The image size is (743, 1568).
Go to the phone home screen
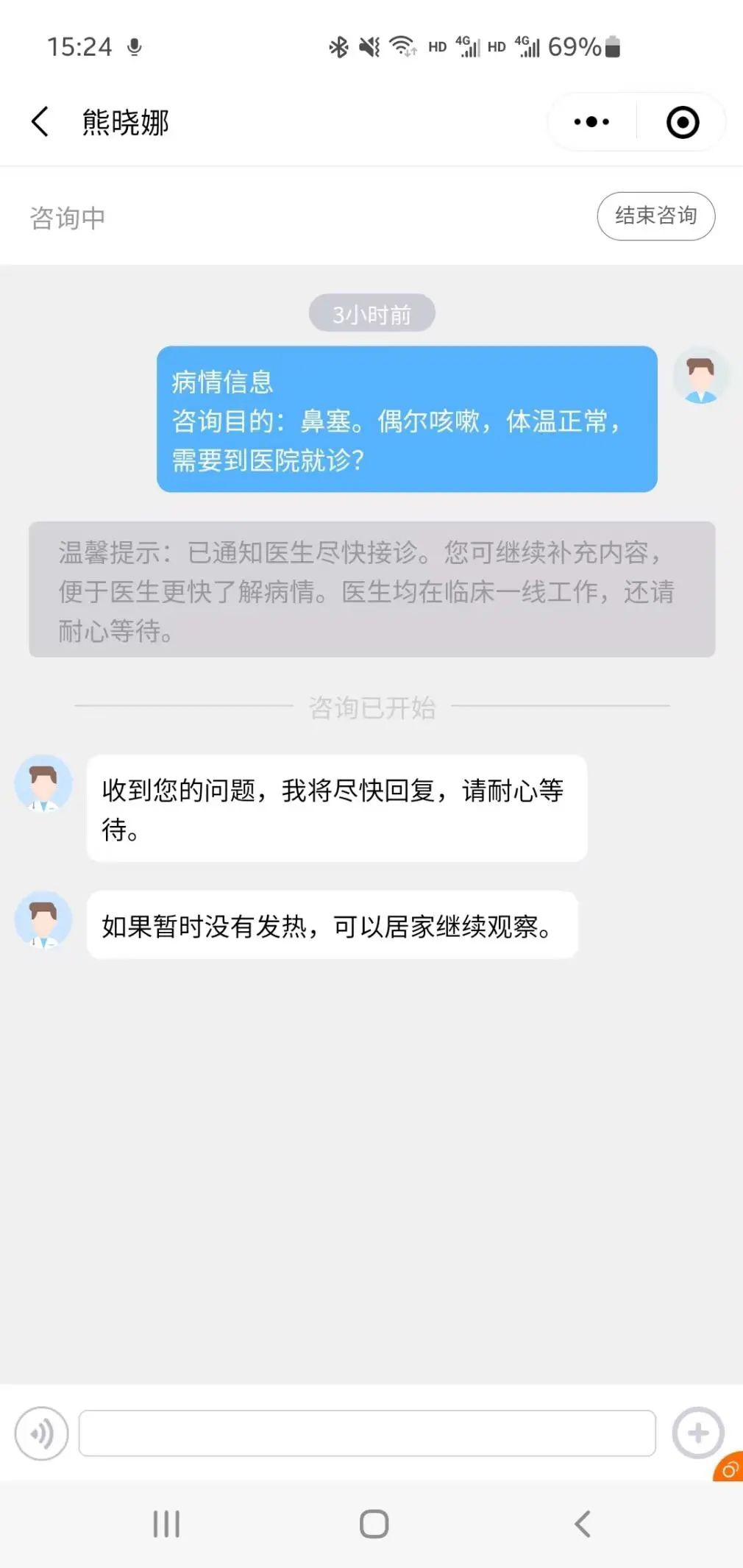point(374,1524)
